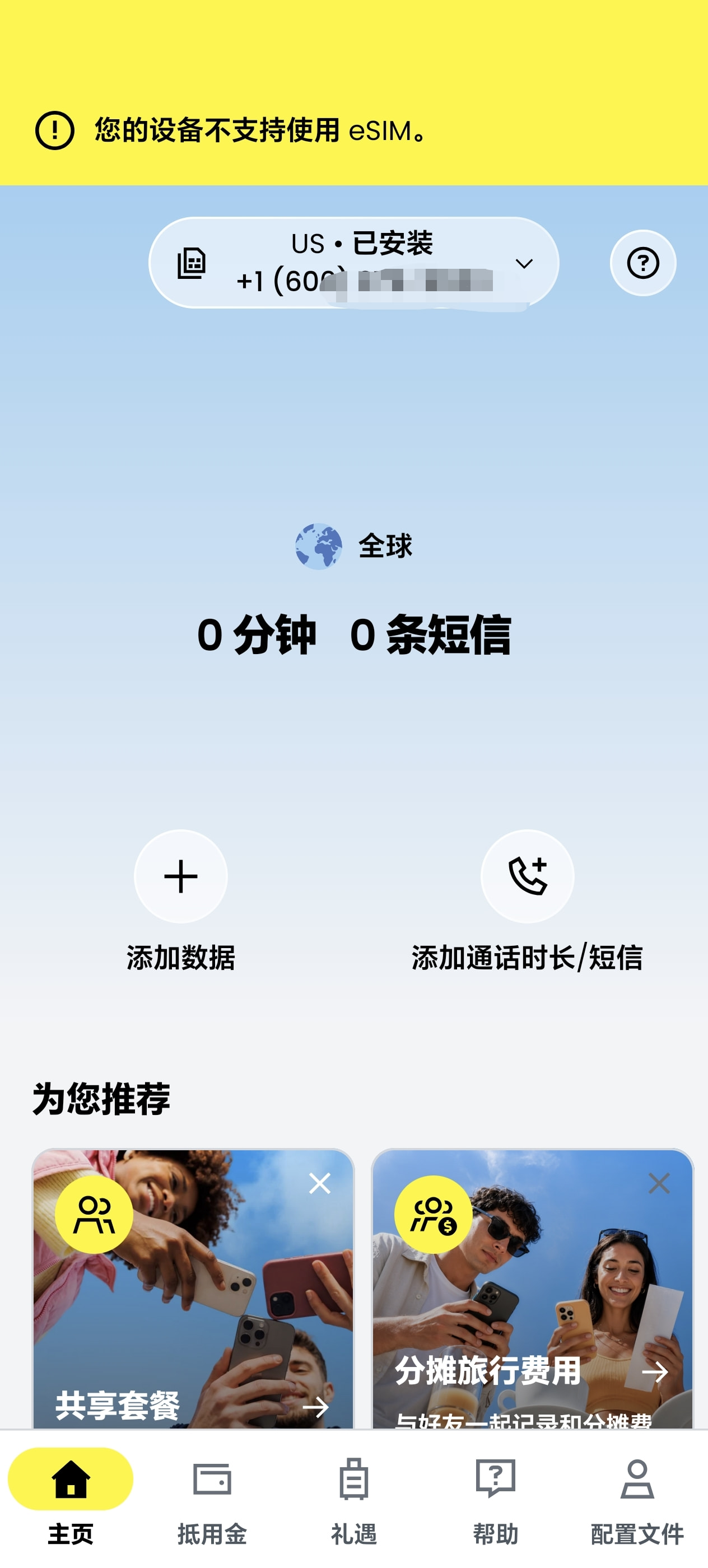Dismiss the 共享套餐 card
Viewport: 708px width, 1568px height.
[x=320, y=1183]
